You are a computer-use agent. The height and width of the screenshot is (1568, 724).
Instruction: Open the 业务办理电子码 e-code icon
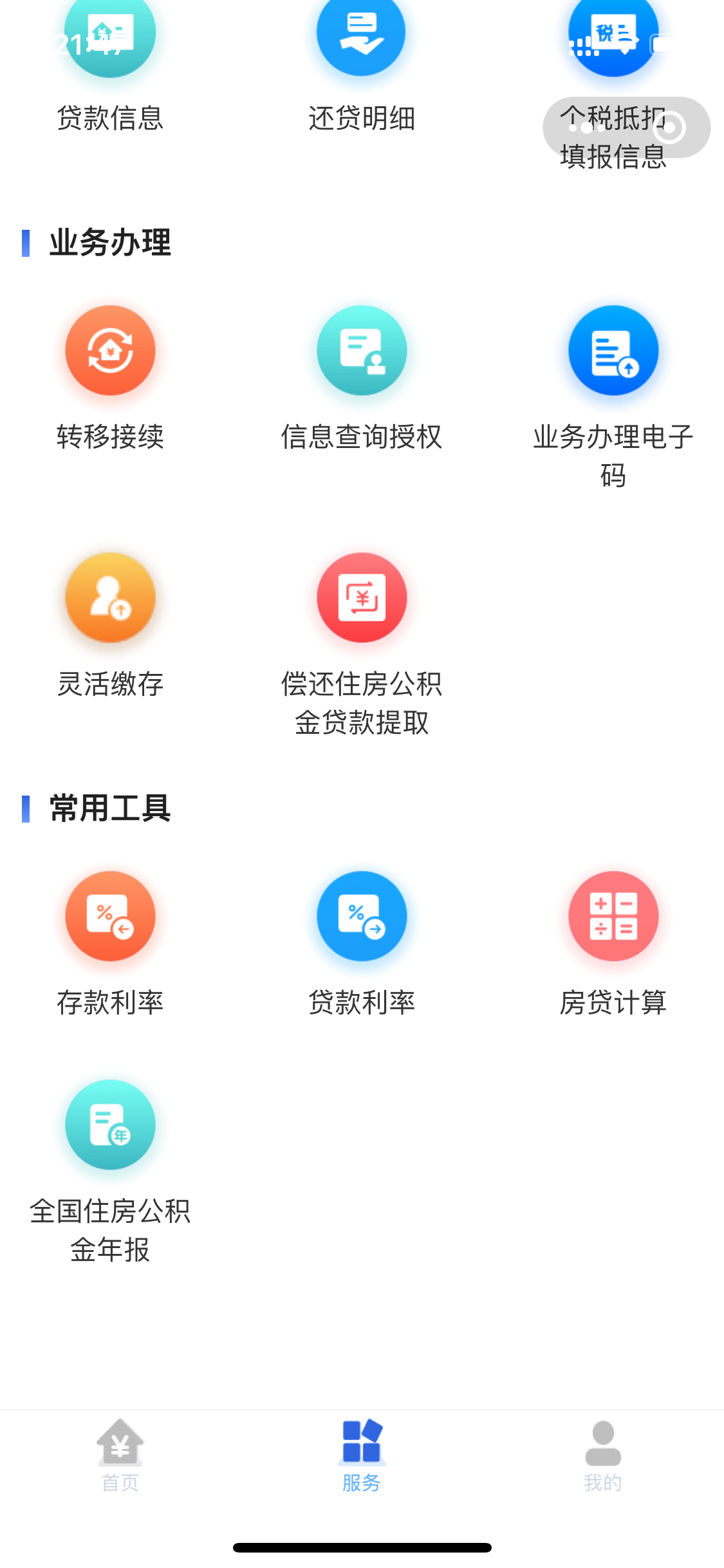point(613,350)
